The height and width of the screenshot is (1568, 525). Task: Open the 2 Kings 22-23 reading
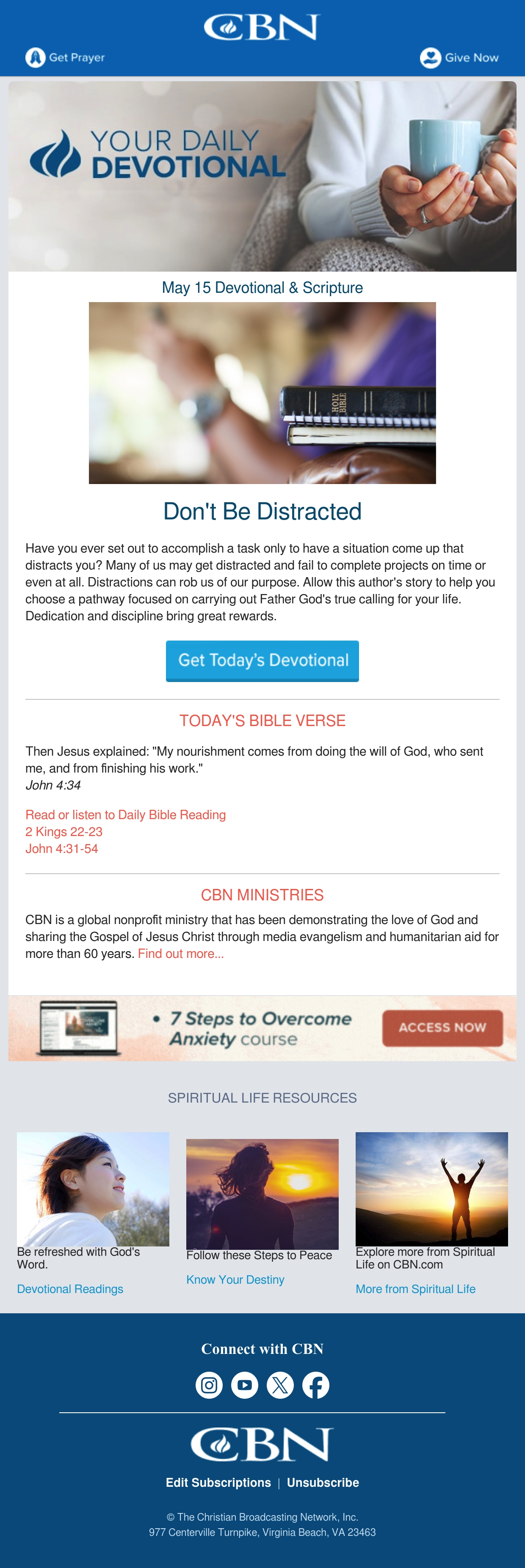pyautogui.click(x=64, y=831)
